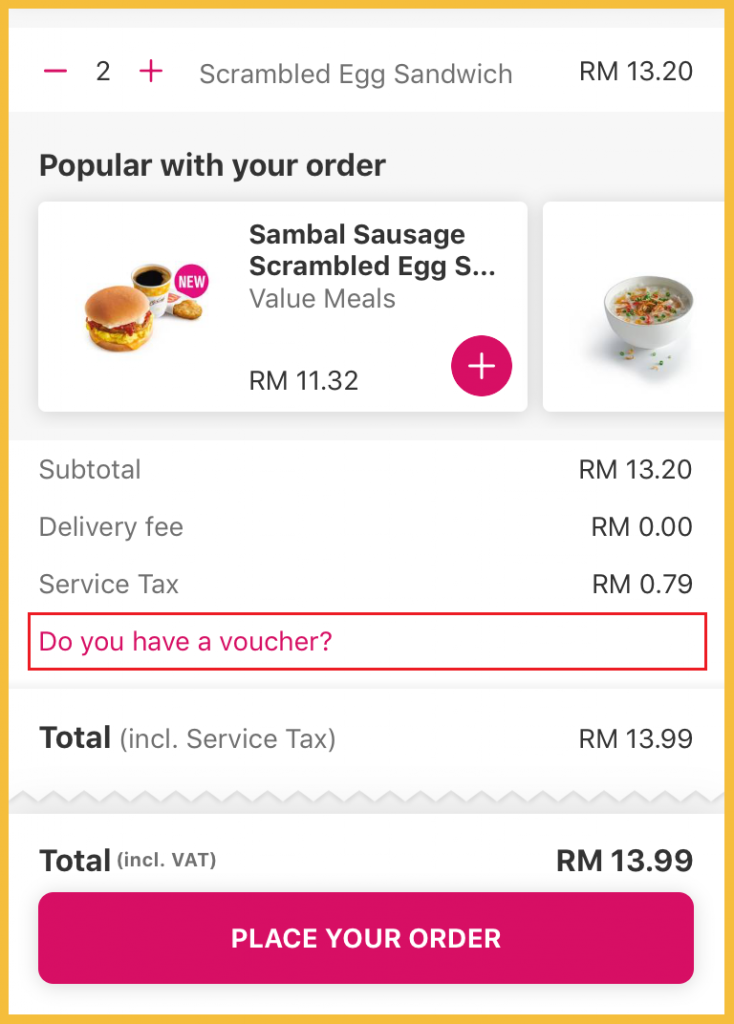
Task: Increase Scrambled Egg Sandwich quantity
Action: coord(150,72)
